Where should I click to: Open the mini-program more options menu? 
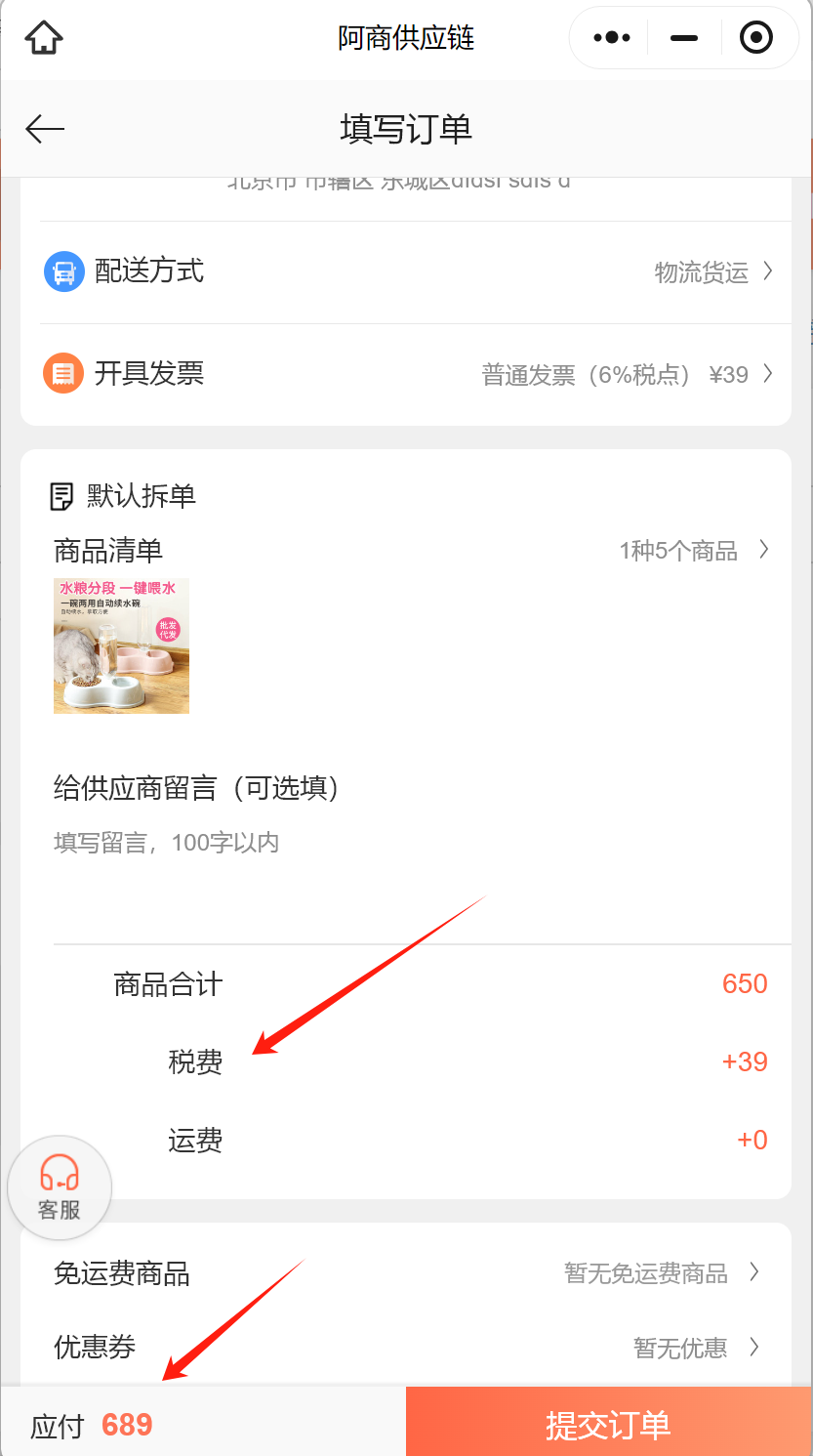[x=612, y=38]
